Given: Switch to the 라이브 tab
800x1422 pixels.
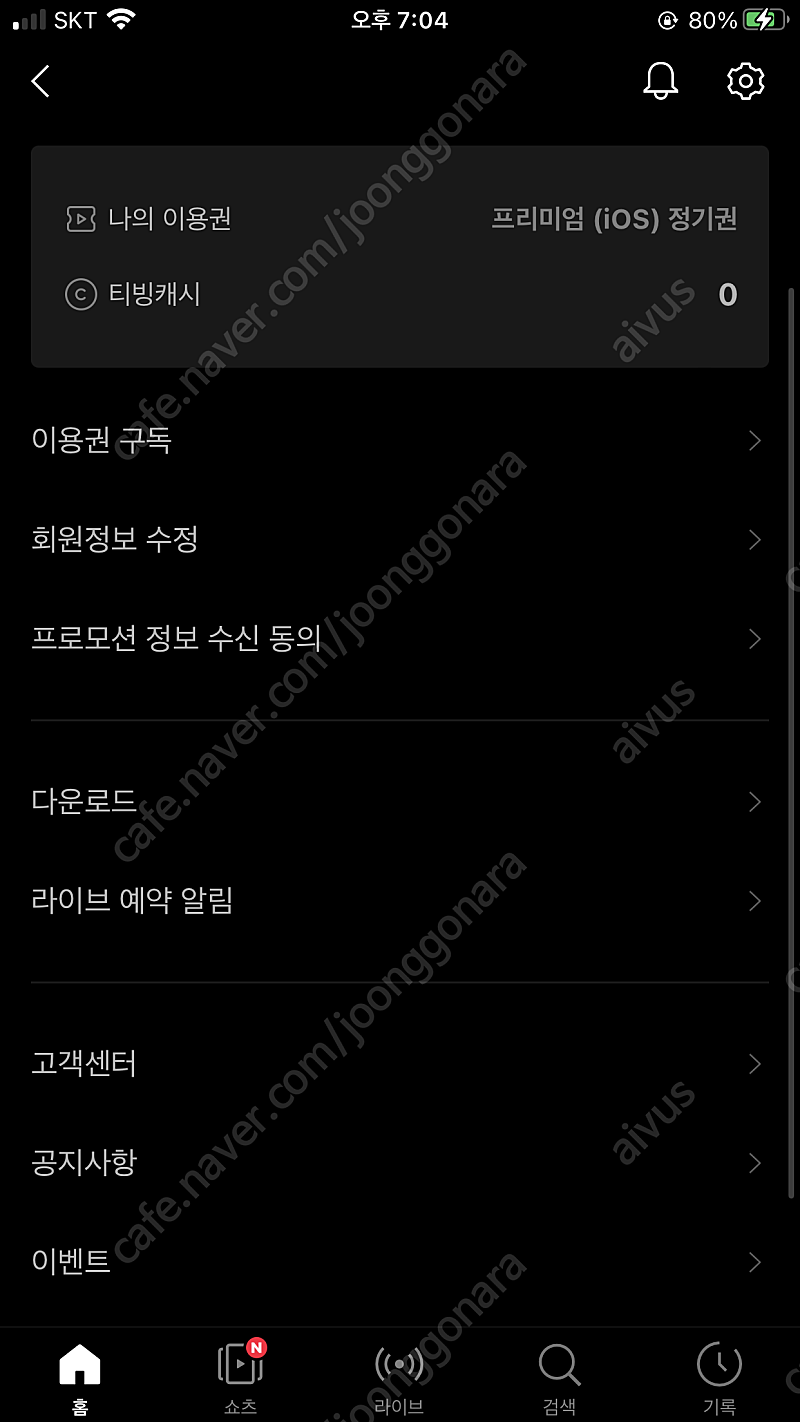Looking at the screenshot, I should point(400,1378).
